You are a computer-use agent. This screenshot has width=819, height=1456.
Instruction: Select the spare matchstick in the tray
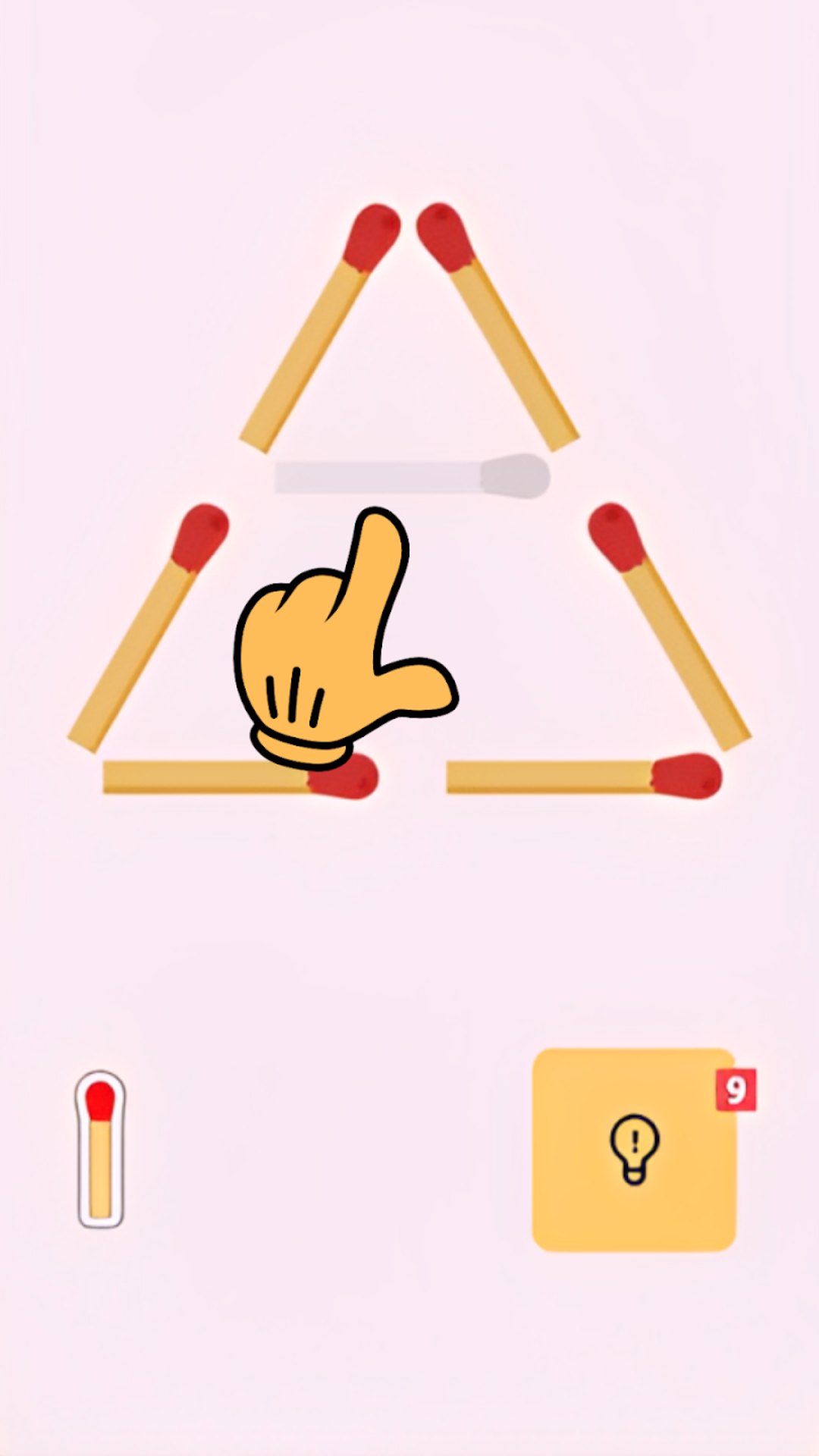tap(100, 1149)
